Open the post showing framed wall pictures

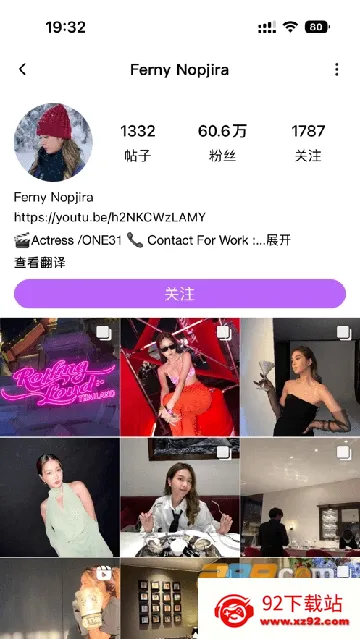(x=159, y=599)
